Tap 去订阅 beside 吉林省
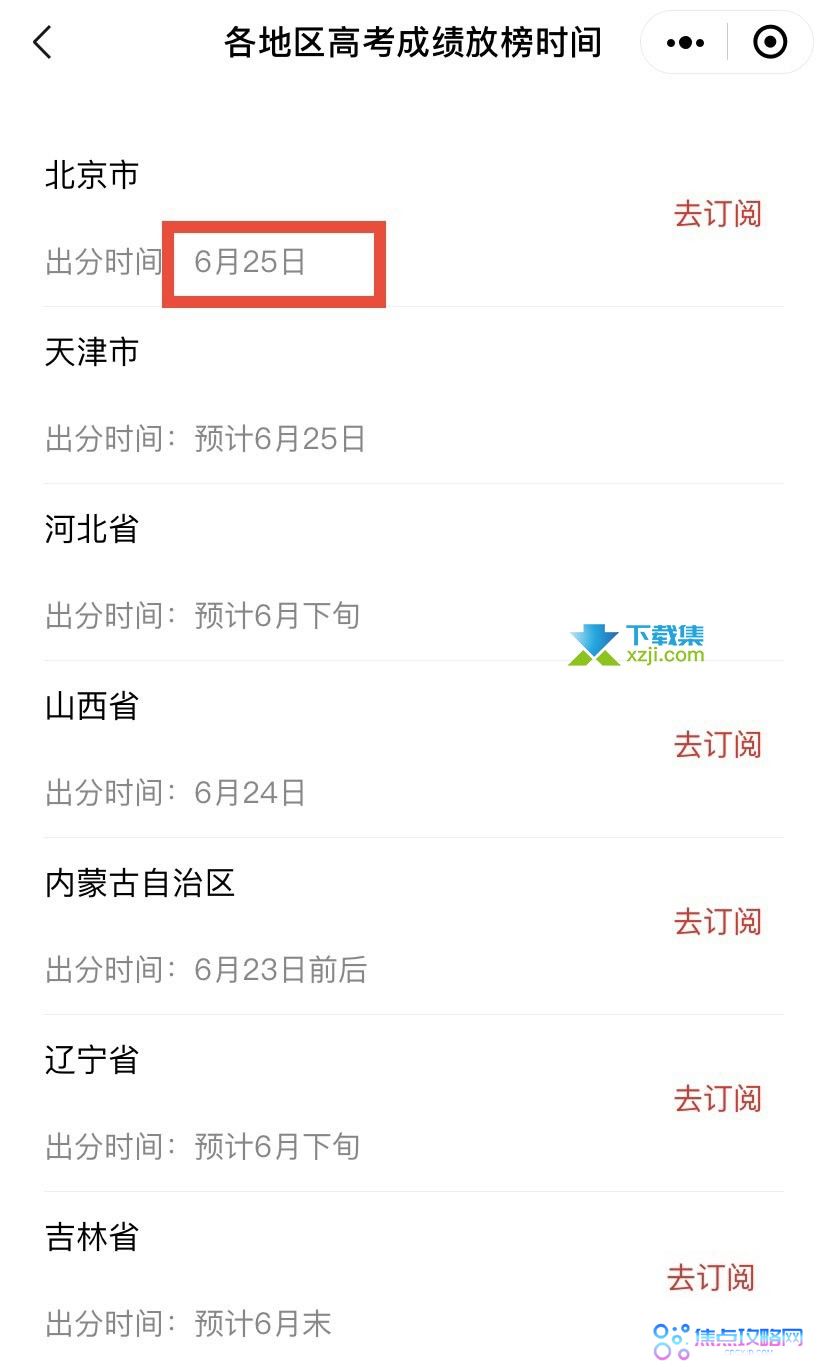The height and width of the screenshot is (1367, 828). coord(712,1278)
